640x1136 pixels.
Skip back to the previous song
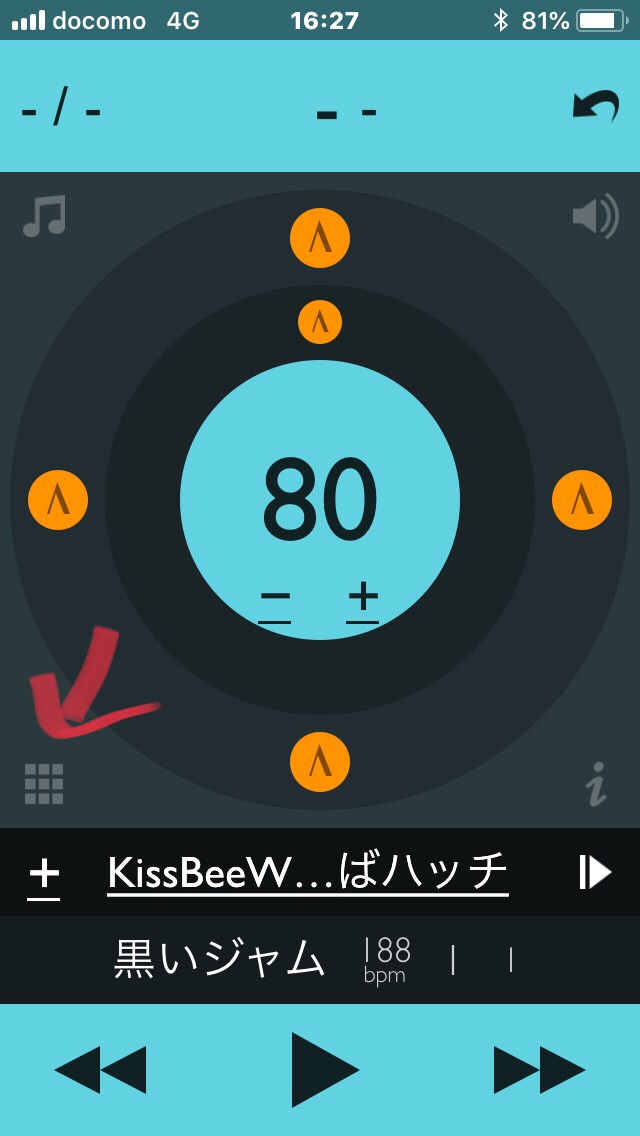(x=100, y=1070)
